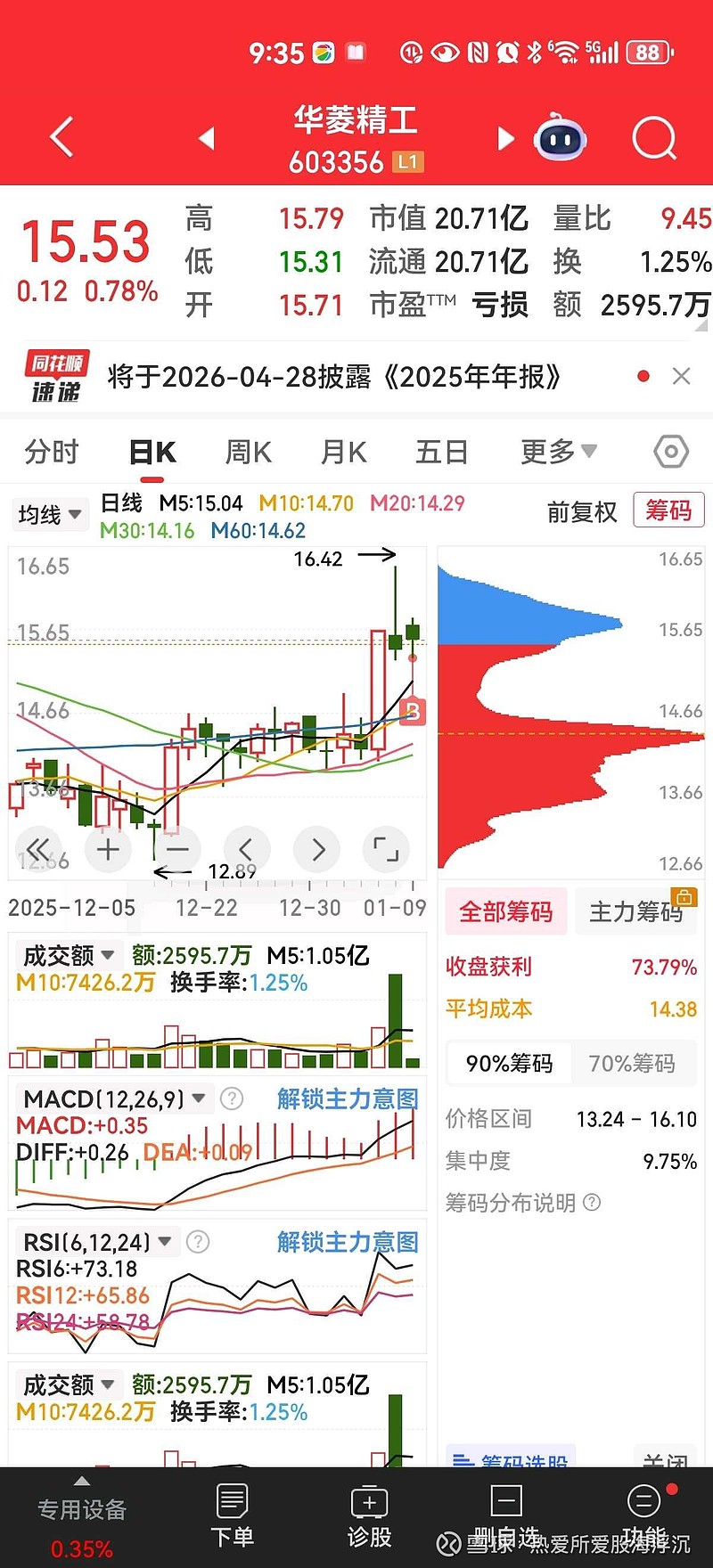Image resolution: width=713 pixels, height=1568 pixels.
Task: Switch to 主力筹码 chip view
Action: pos(636,911)
